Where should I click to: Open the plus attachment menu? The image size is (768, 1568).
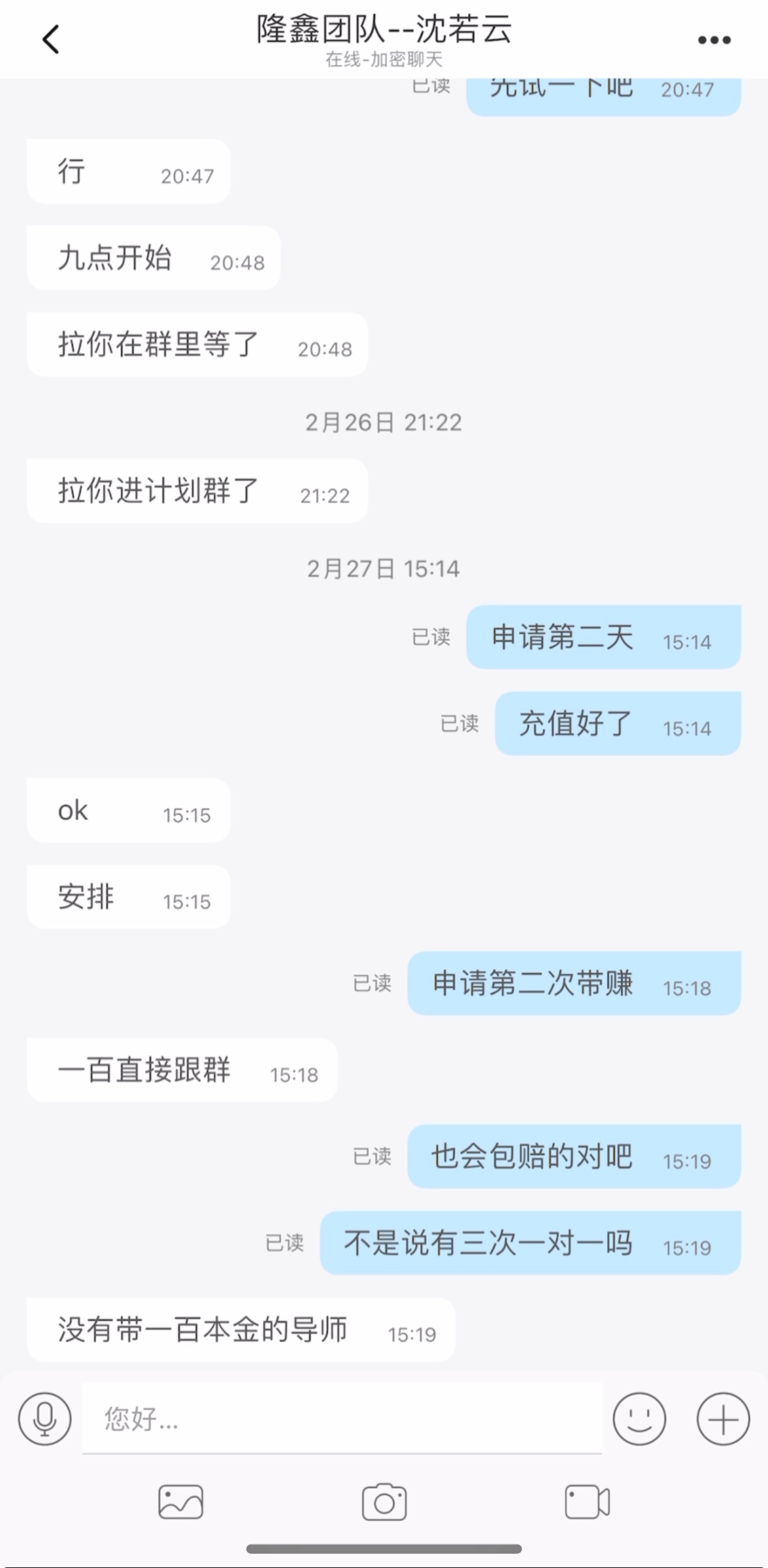tap(723, 1418)
